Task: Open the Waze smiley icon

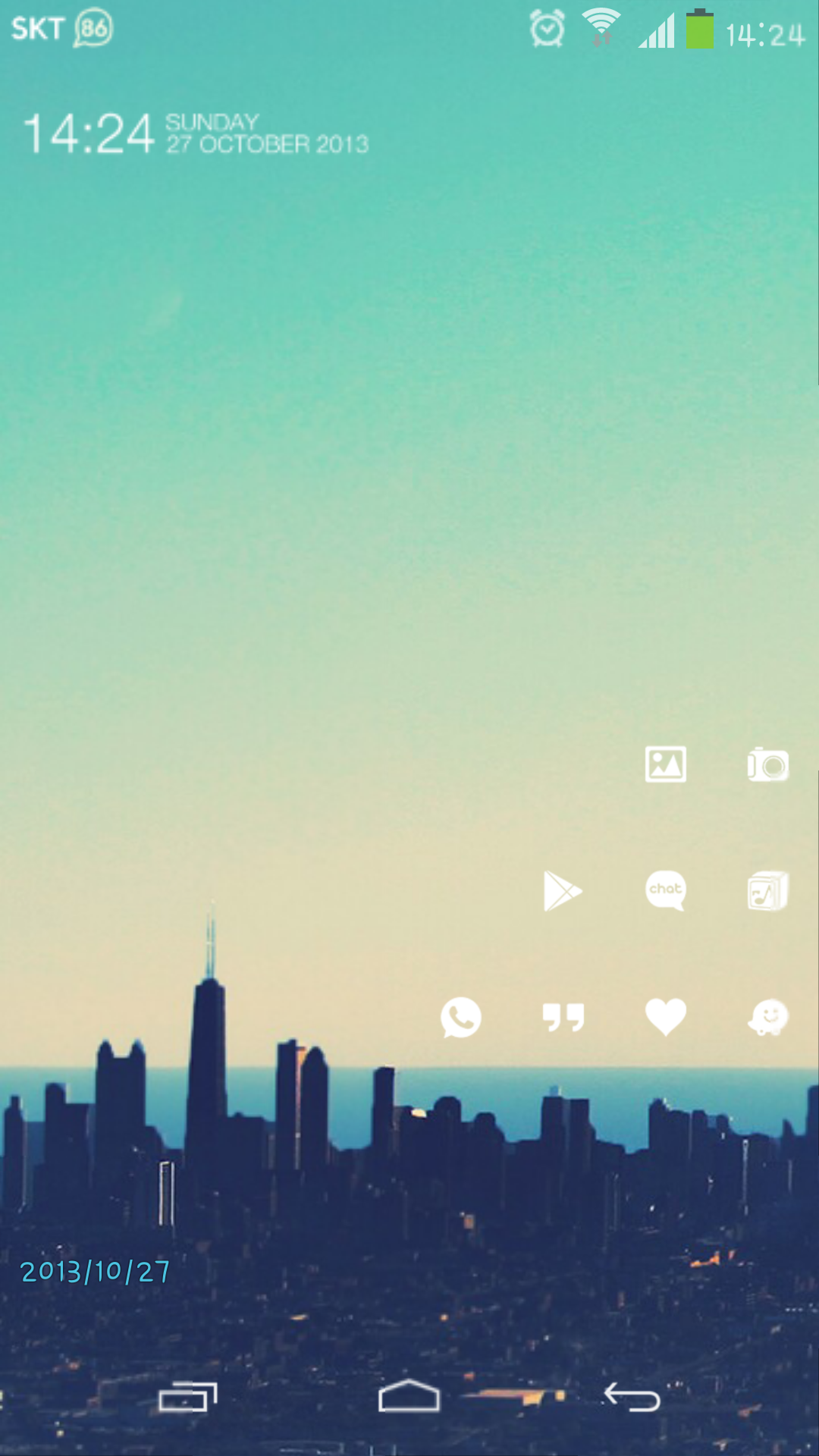Action: click(x=767, y=1017)
